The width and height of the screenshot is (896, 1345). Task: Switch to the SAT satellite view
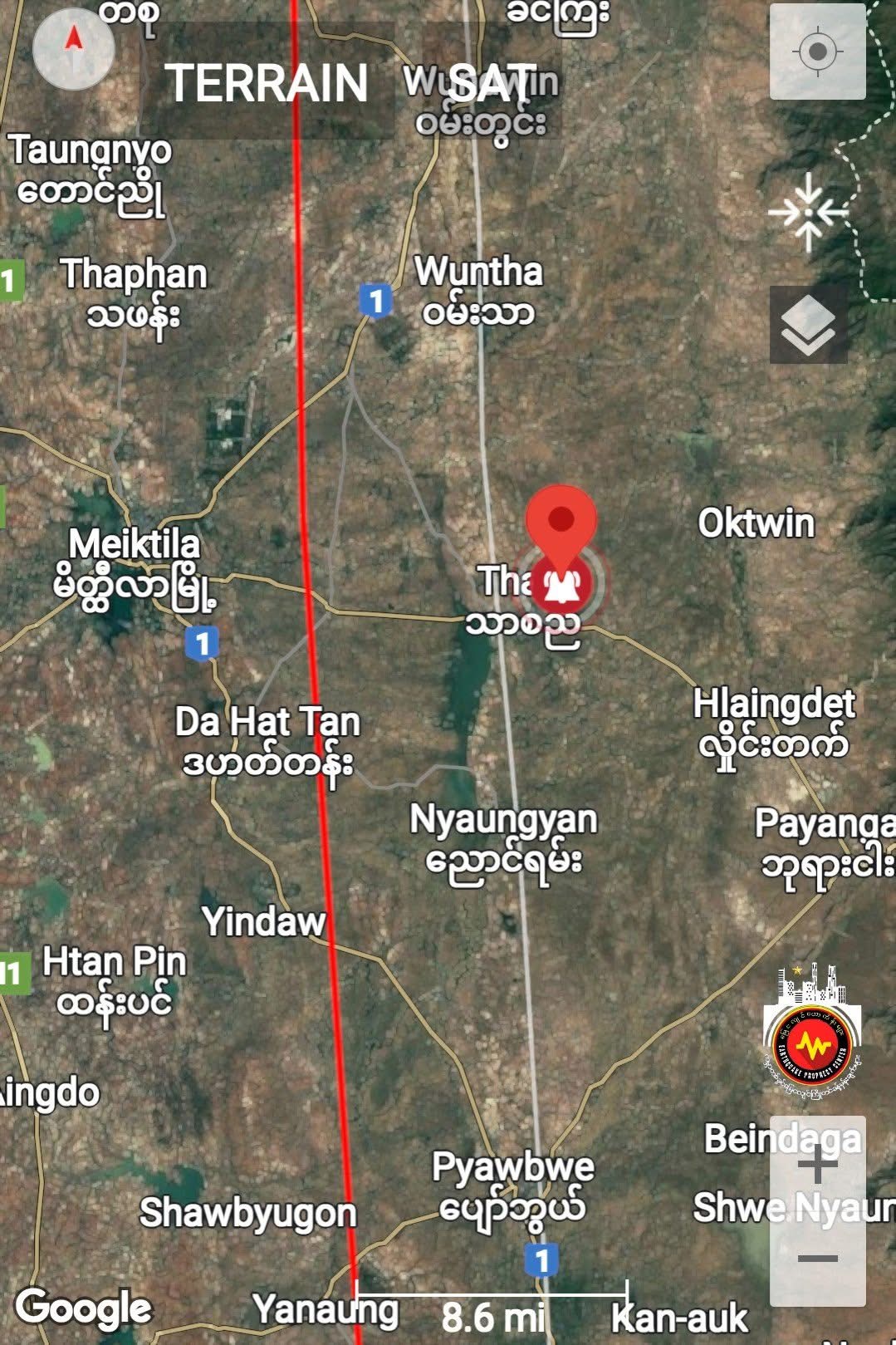492,82
